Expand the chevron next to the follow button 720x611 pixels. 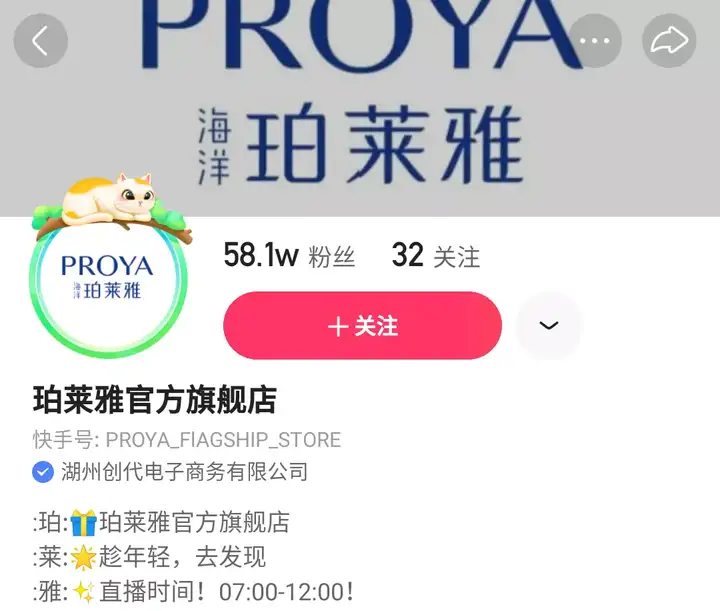click(548, 326)
